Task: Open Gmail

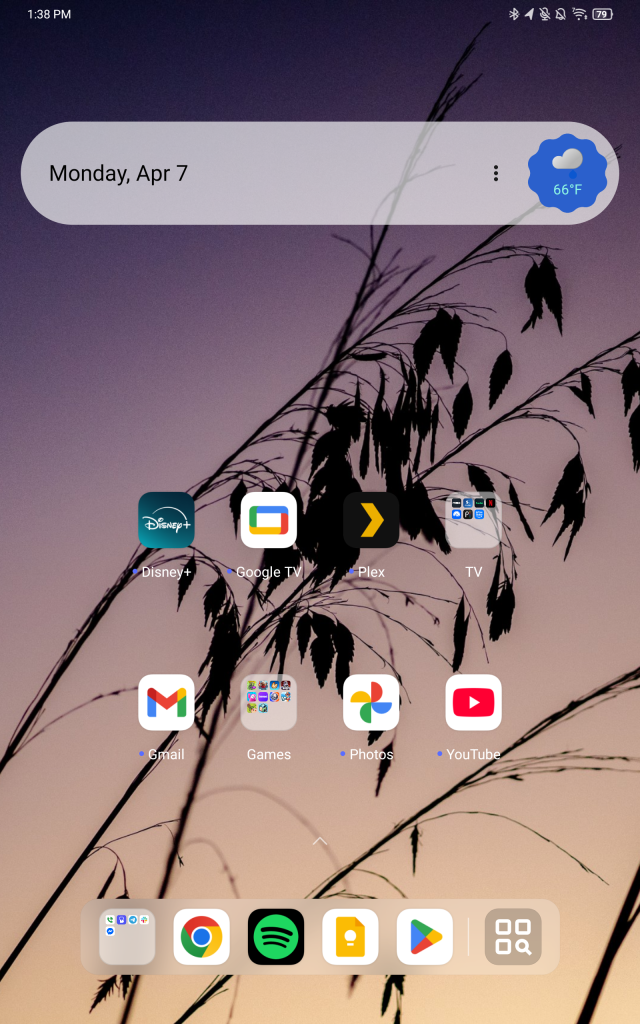Action: coord(166,702)
